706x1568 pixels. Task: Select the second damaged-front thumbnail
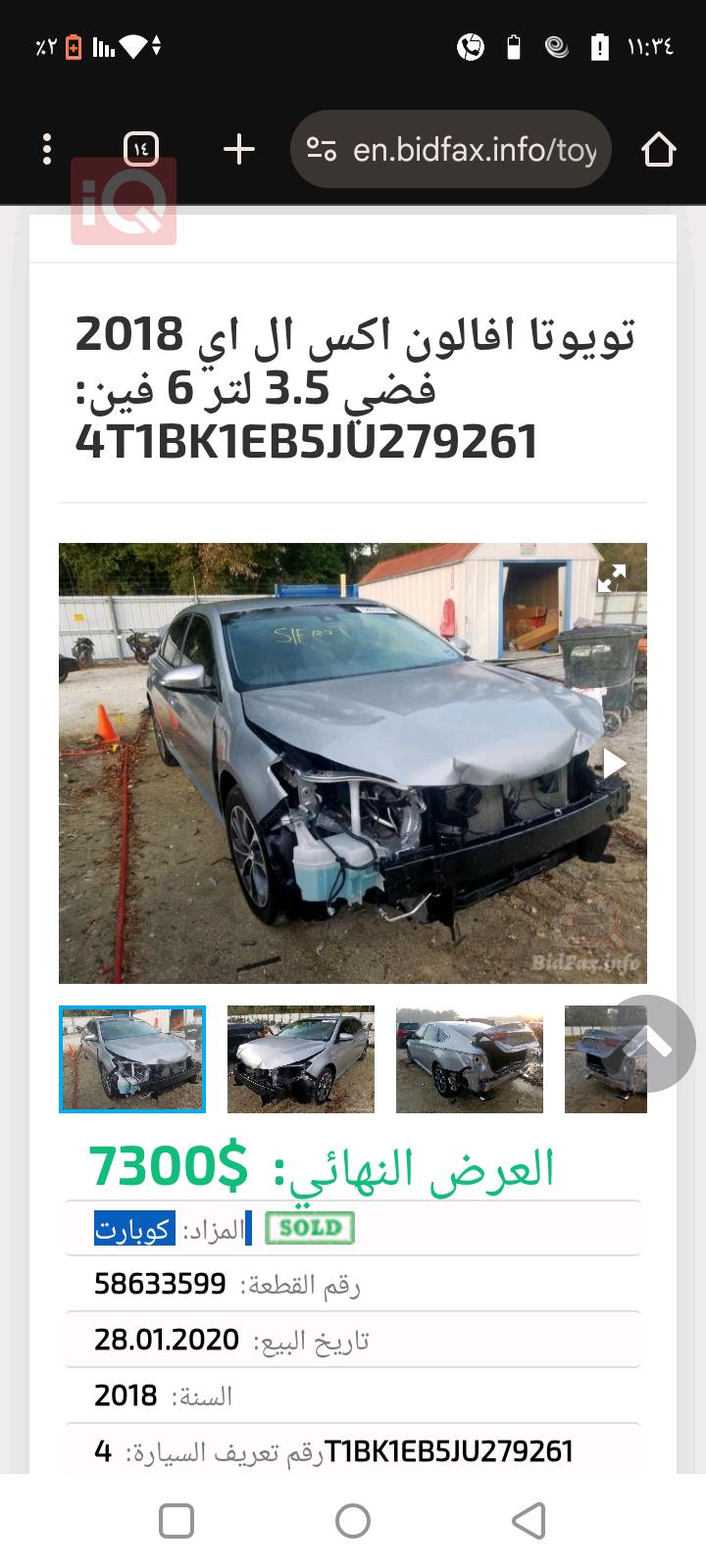click(301, 1059)
